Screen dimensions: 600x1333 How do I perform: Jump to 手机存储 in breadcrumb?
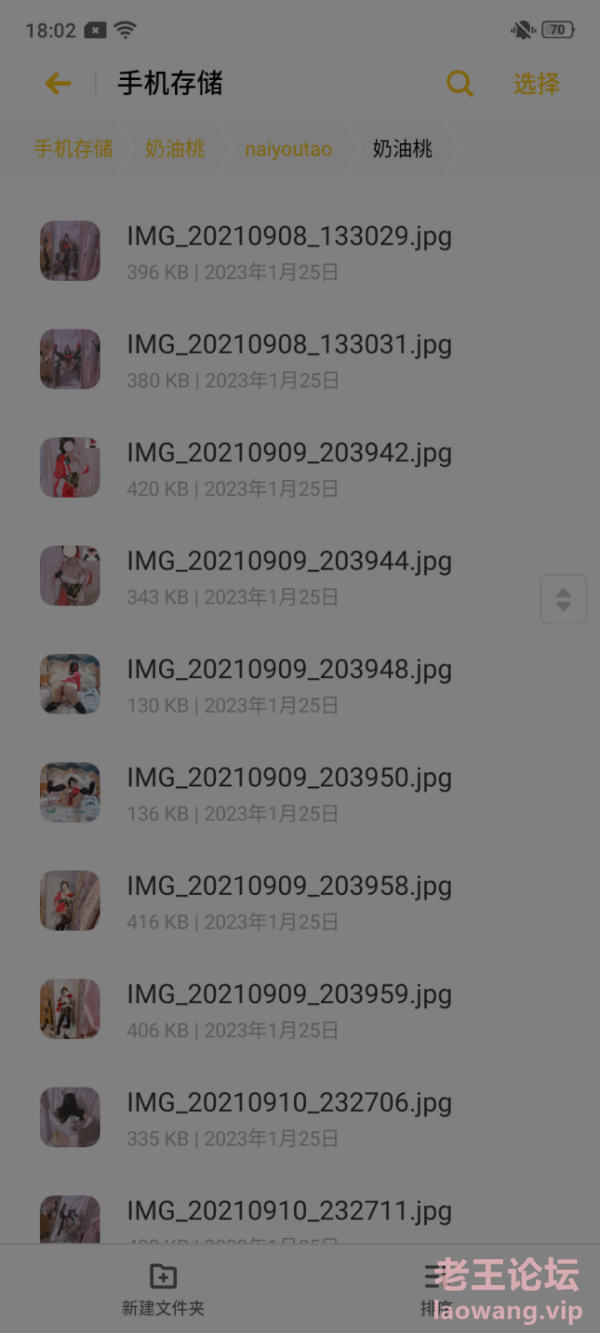click(x=73, y=149)
